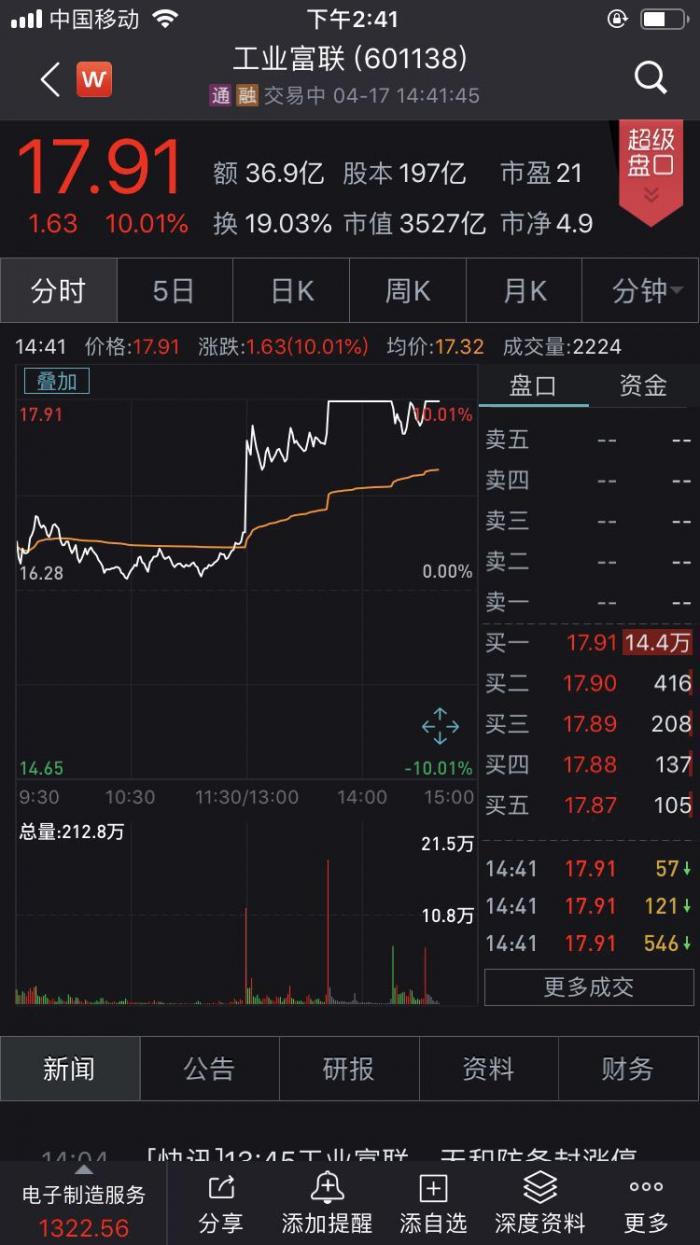Add a price alert with 添加提醒
700x1245 pixels.
pyautogui.click(x=326, y=1204)
